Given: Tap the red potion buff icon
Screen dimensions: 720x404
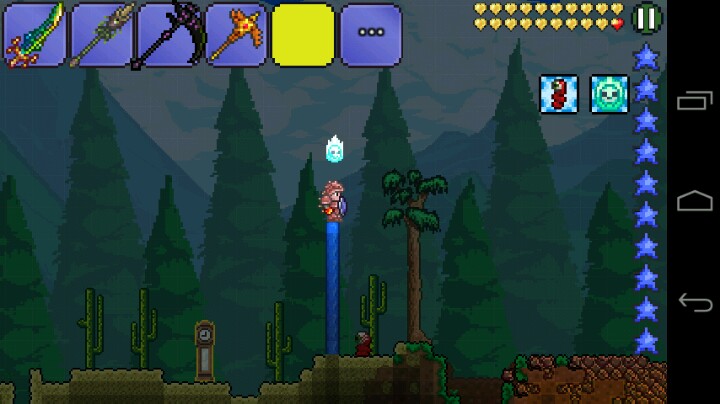Looking at the screenshot, I should [x=559, y=94].
